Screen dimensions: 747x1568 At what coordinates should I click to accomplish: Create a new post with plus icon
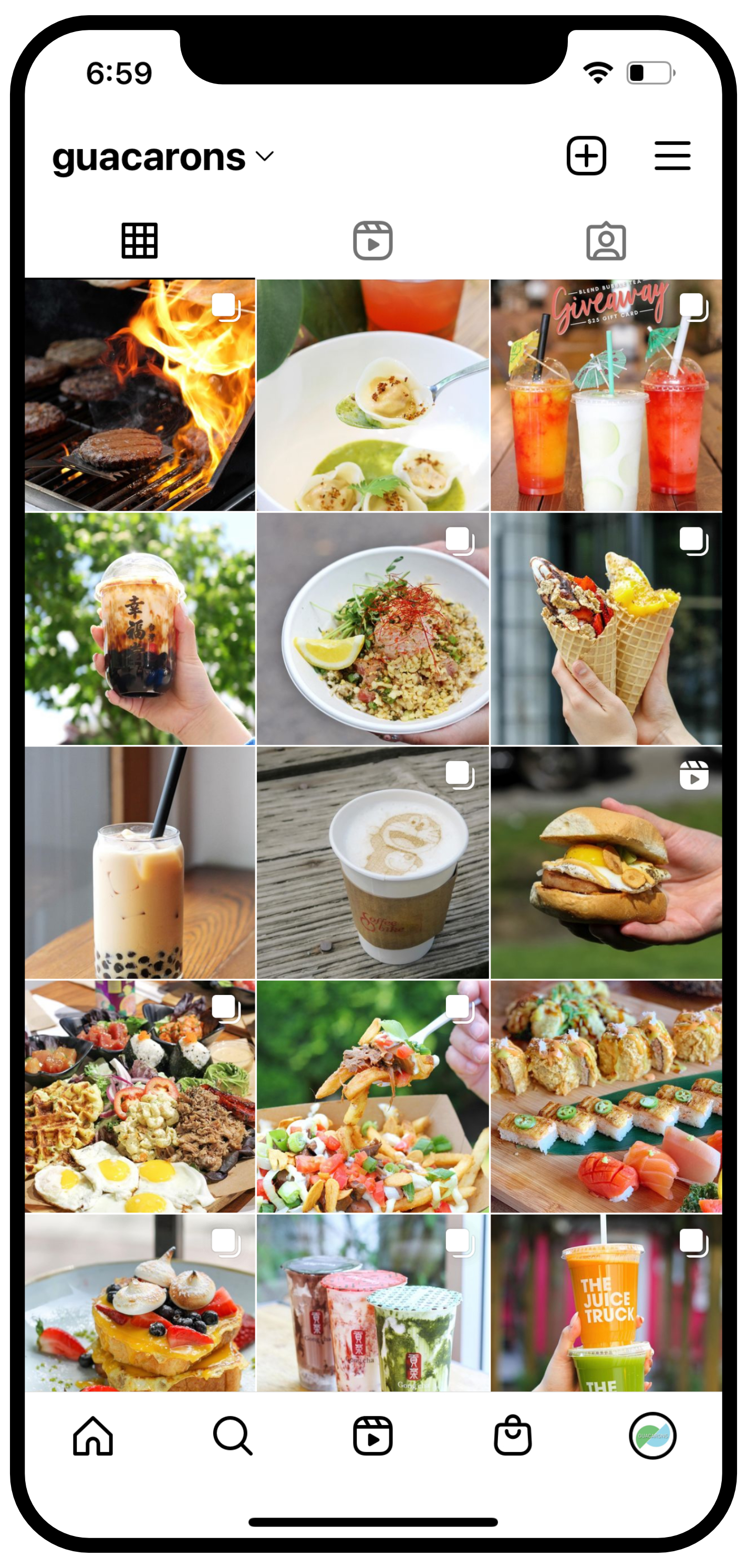pos(586,156)
